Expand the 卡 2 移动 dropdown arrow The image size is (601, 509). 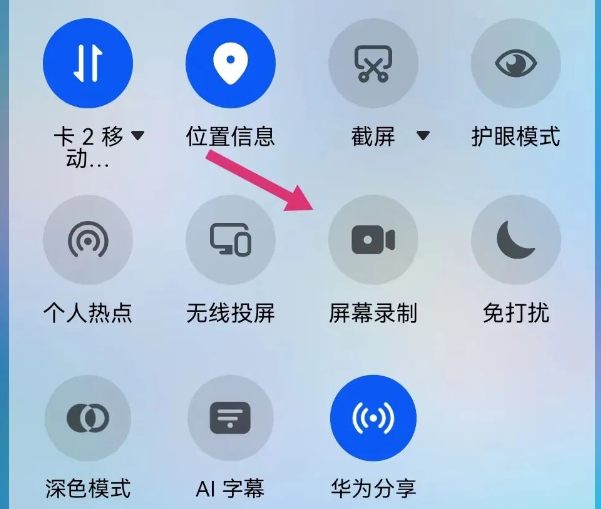pyautogui.click(x=138, y=135)
